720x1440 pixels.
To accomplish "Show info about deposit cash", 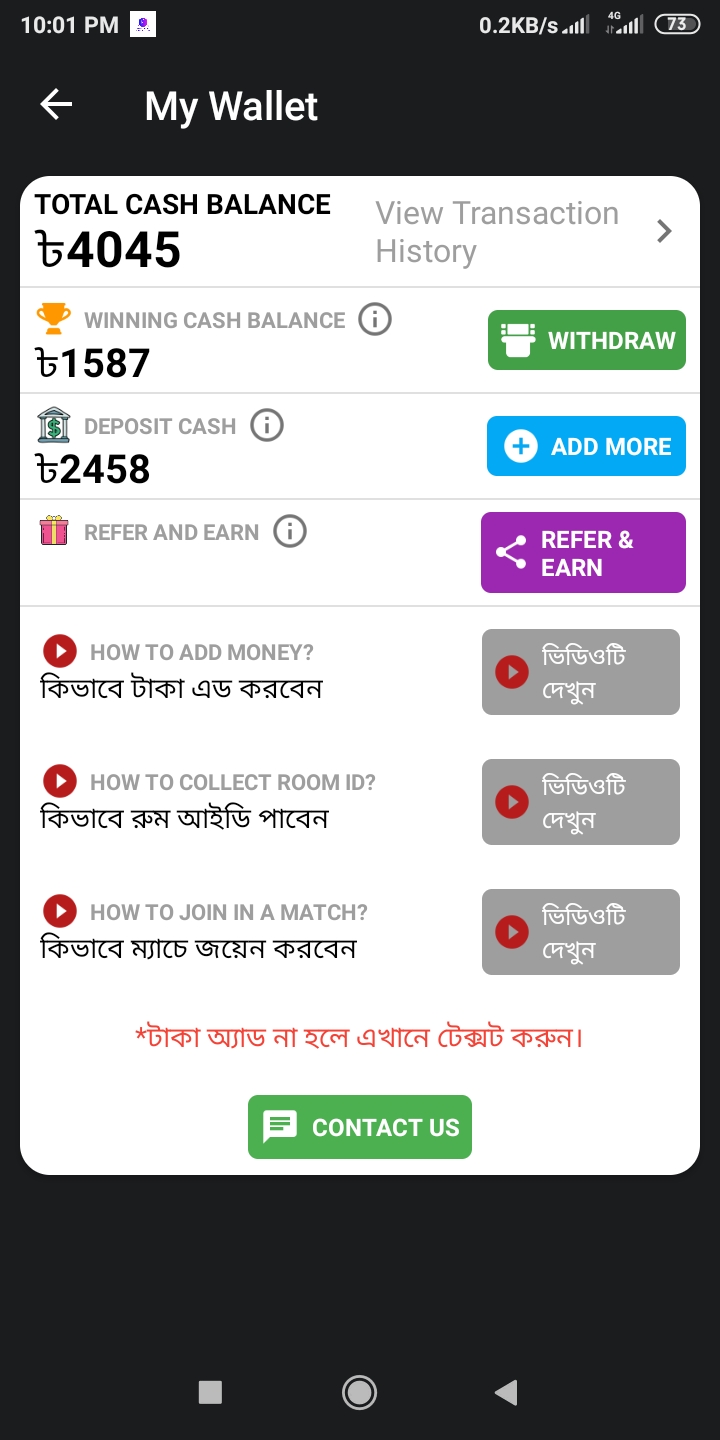I will [x=267, y=426].
